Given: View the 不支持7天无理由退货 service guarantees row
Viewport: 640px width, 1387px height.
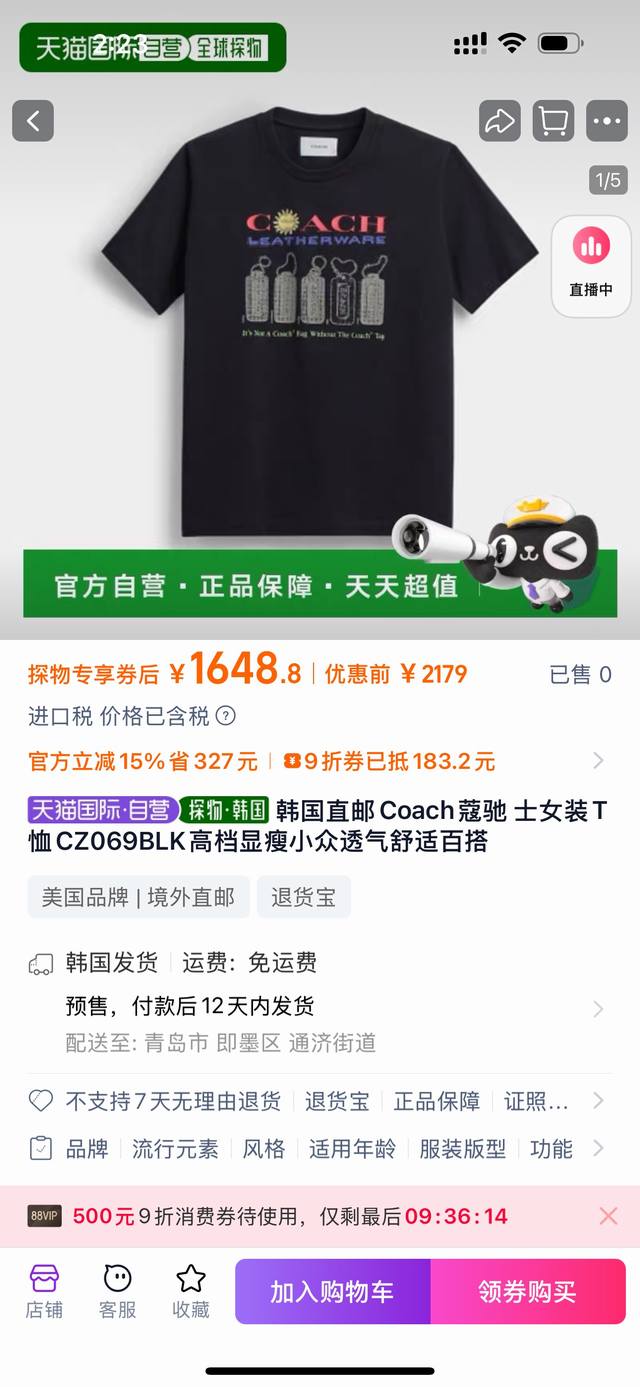Looking at the screenshot, I should pyautogui.click(x=320, y=1101).
